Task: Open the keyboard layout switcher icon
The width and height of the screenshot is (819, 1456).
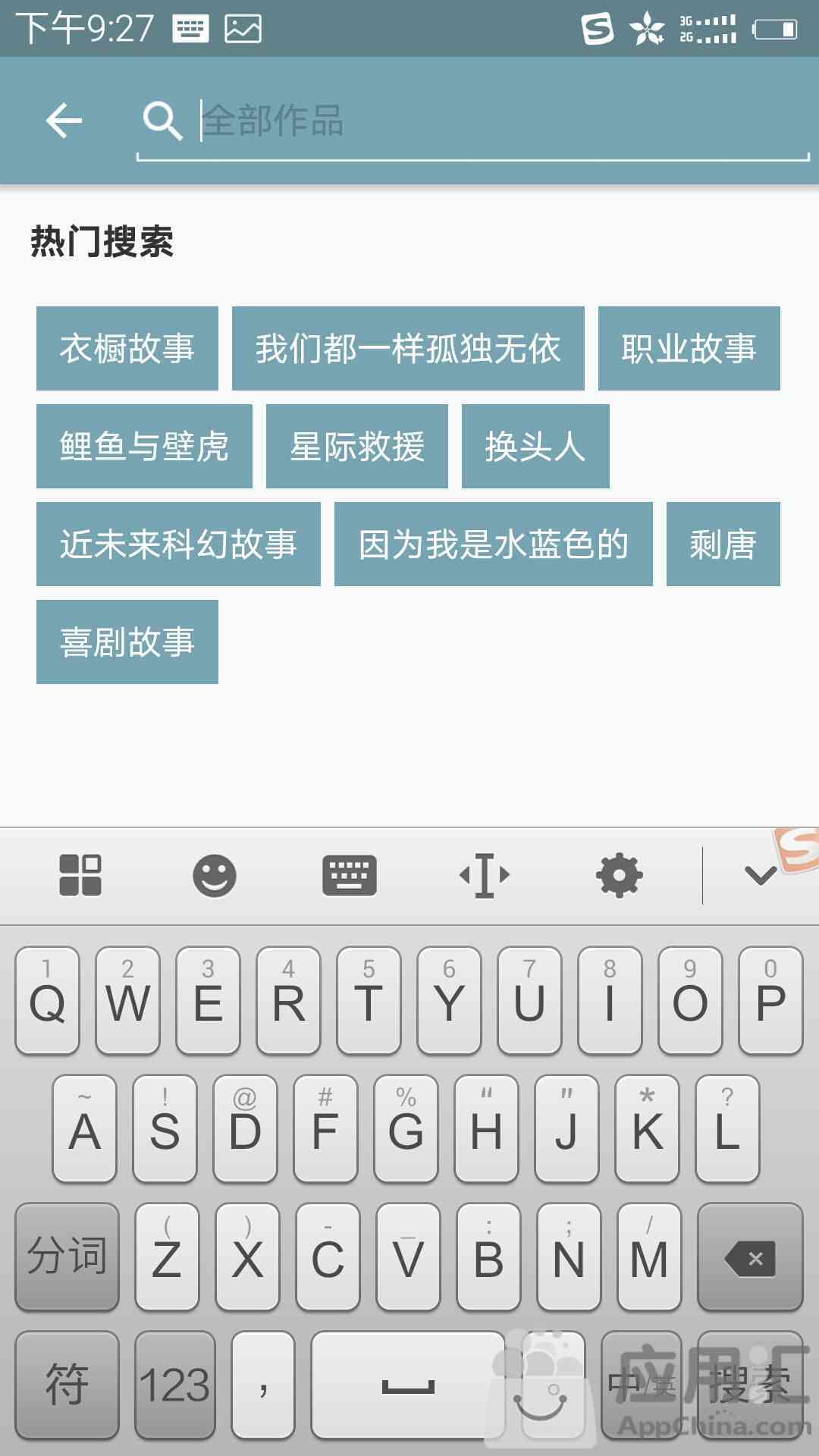Action: [x=350, y=876]
